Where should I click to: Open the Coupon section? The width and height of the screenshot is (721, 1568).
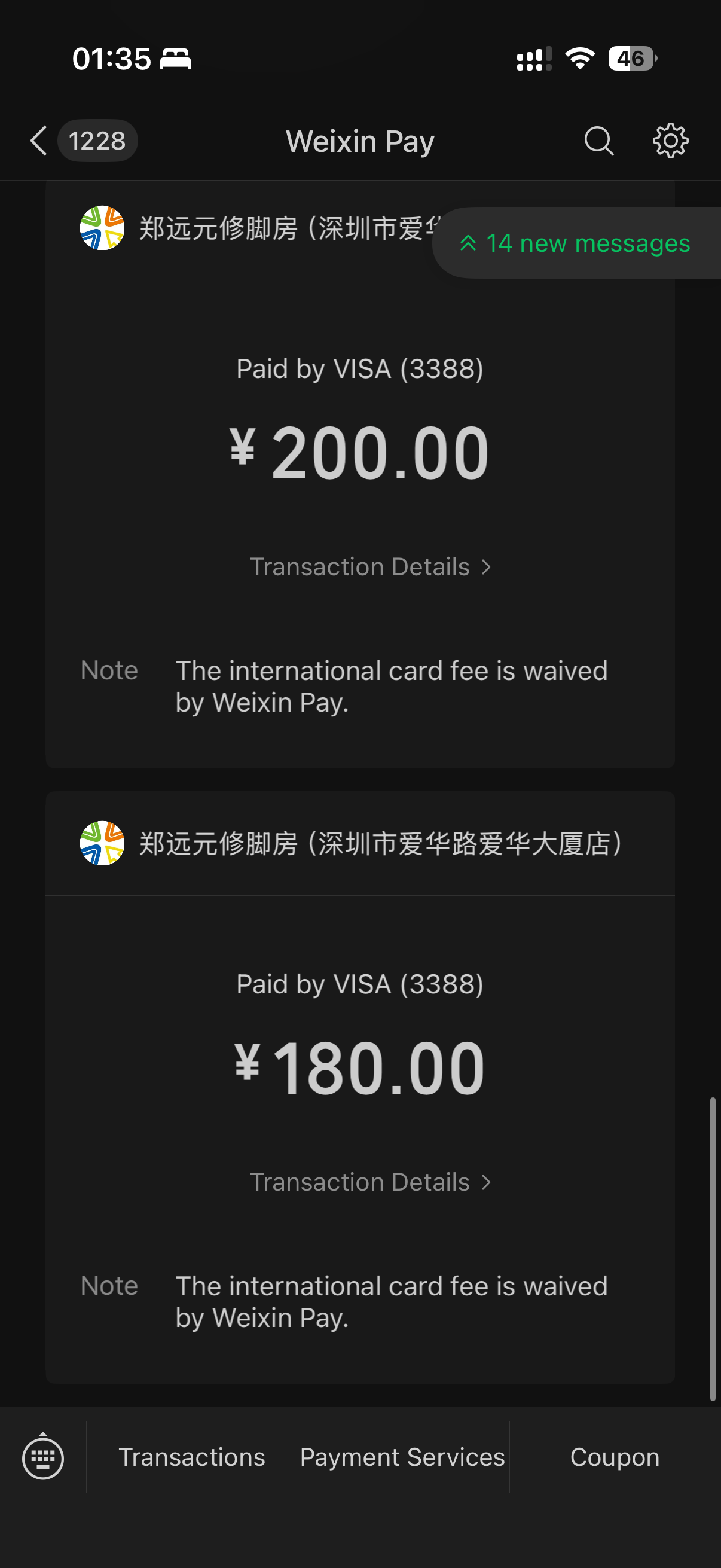[x=614, y=1457]
